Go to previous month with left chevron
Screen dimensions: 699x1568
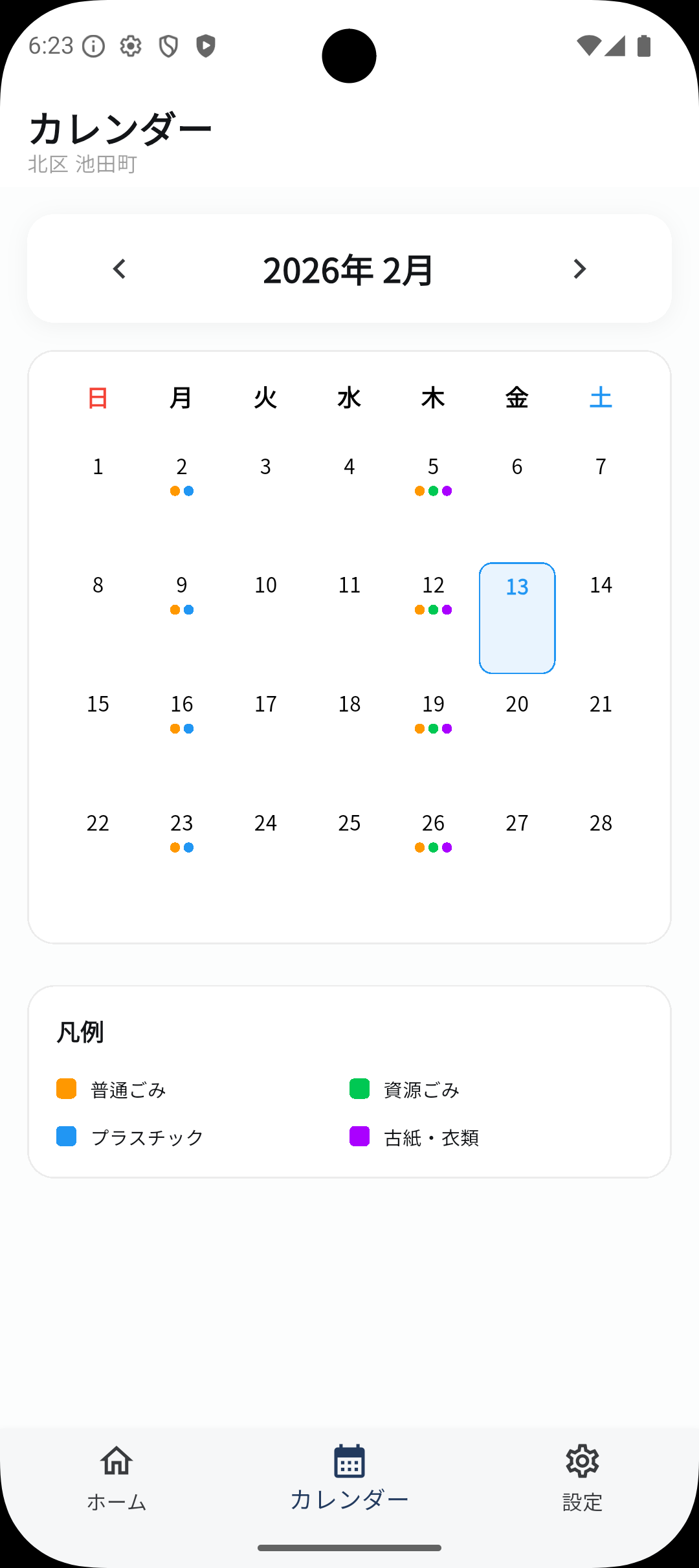119,269
